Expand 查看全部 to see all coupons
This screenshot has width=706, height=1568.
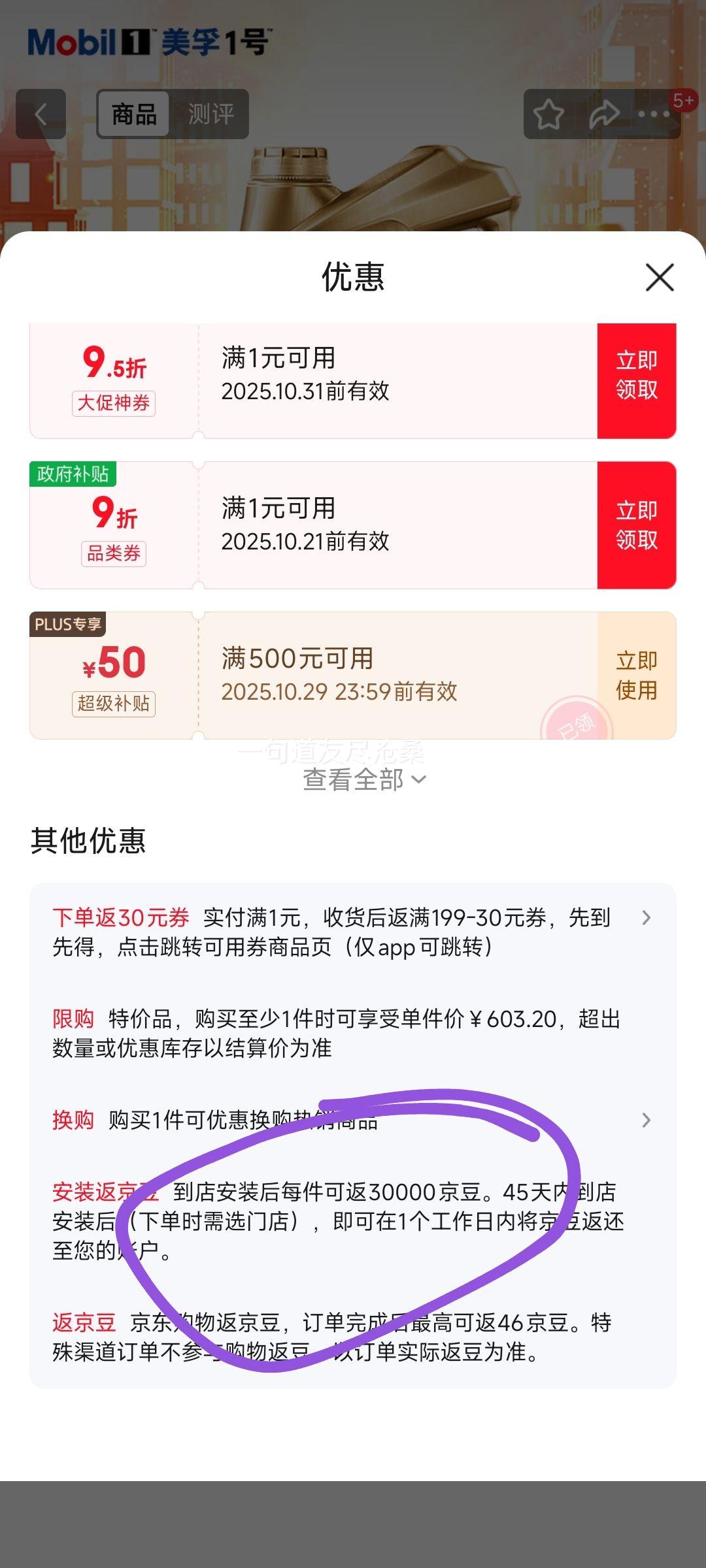pyautogui.click(x=363, y=779)
